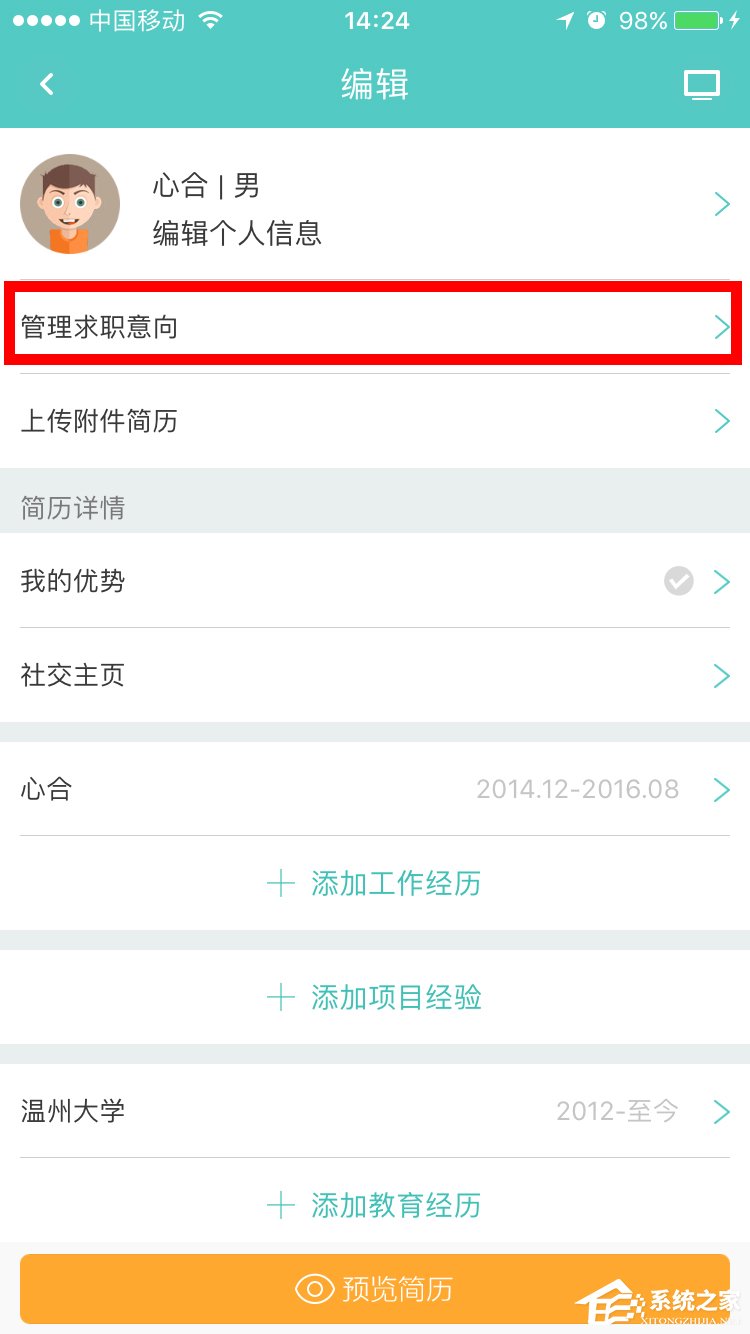
Task: Tap 添加教育经历
Action: [x=375, y=1205]
